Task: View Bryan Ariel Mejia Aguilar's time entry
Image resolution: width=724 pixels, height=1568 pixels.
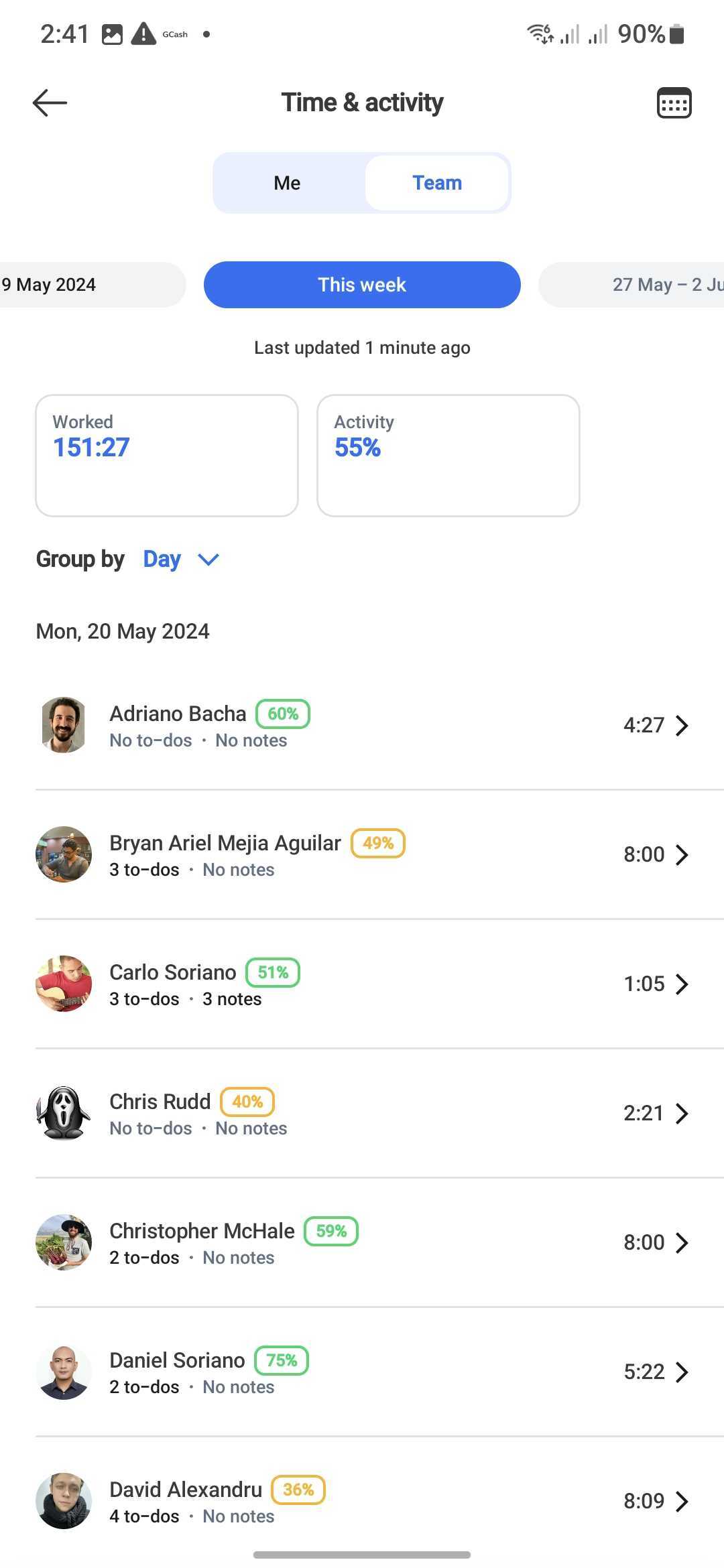Action: pyautogui.click(x=362, y=855)
